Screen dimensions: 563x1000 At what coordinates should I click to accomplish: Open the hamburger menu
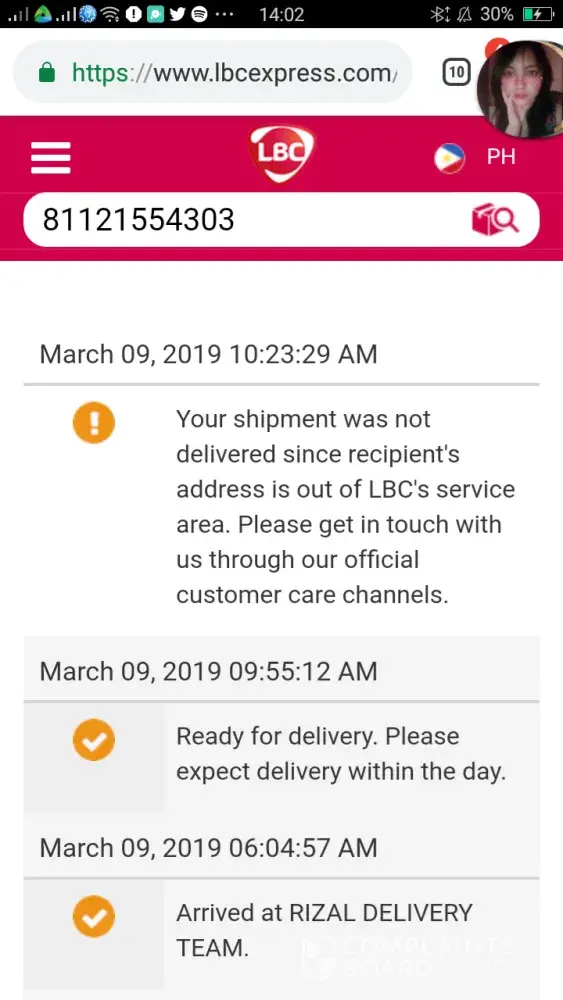pos(50,157)
